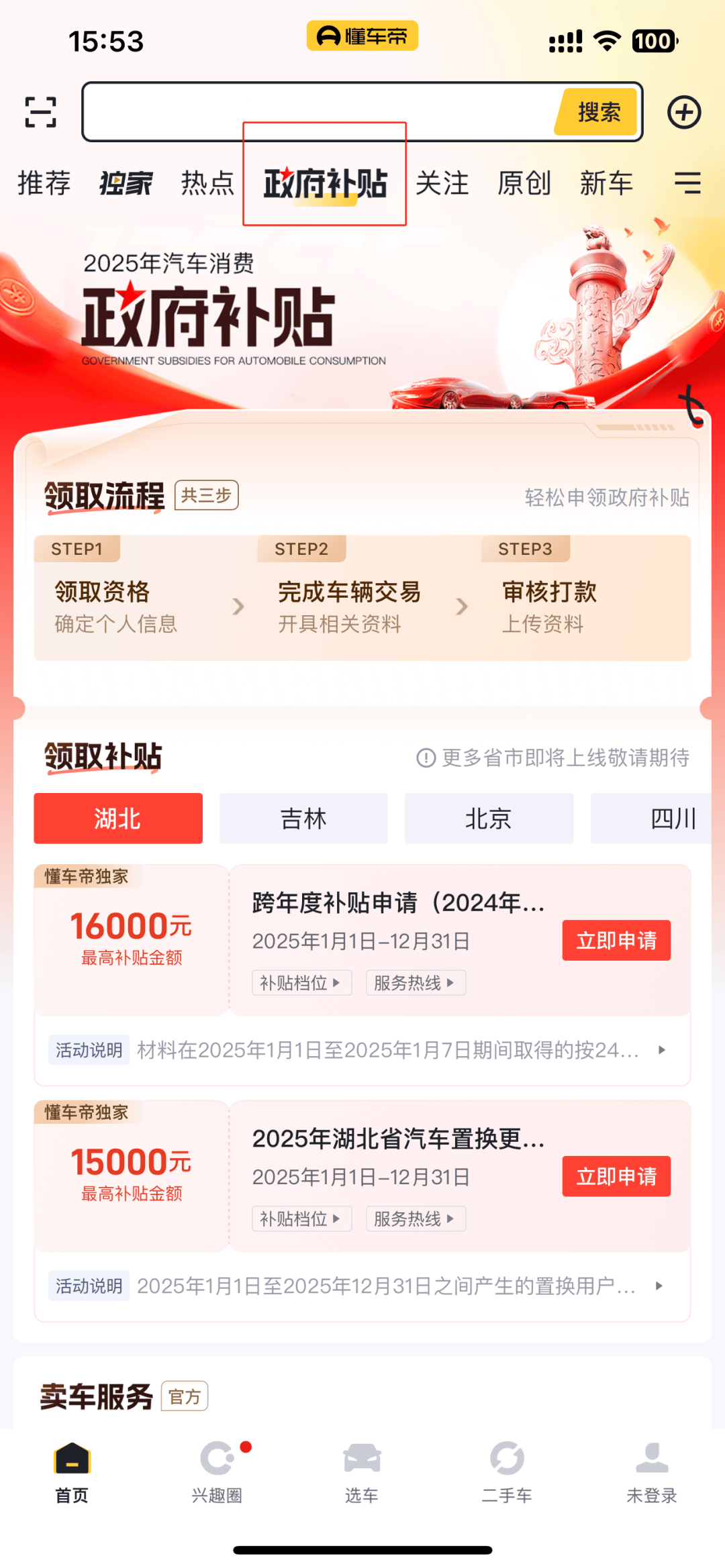Tap the search input field
This screenshot has height=1568, width=725.
[x=319, y=112]
